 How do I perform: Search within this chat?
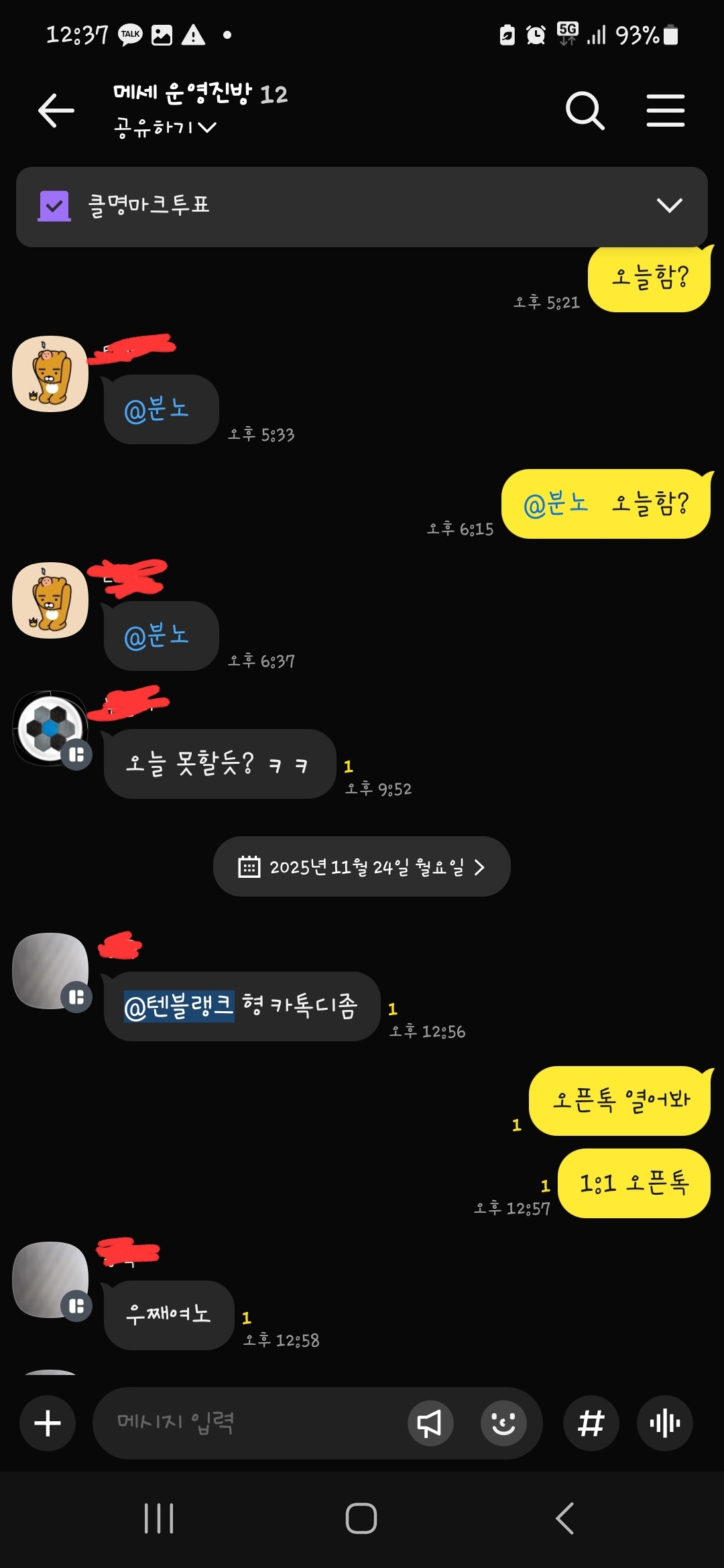585,111
